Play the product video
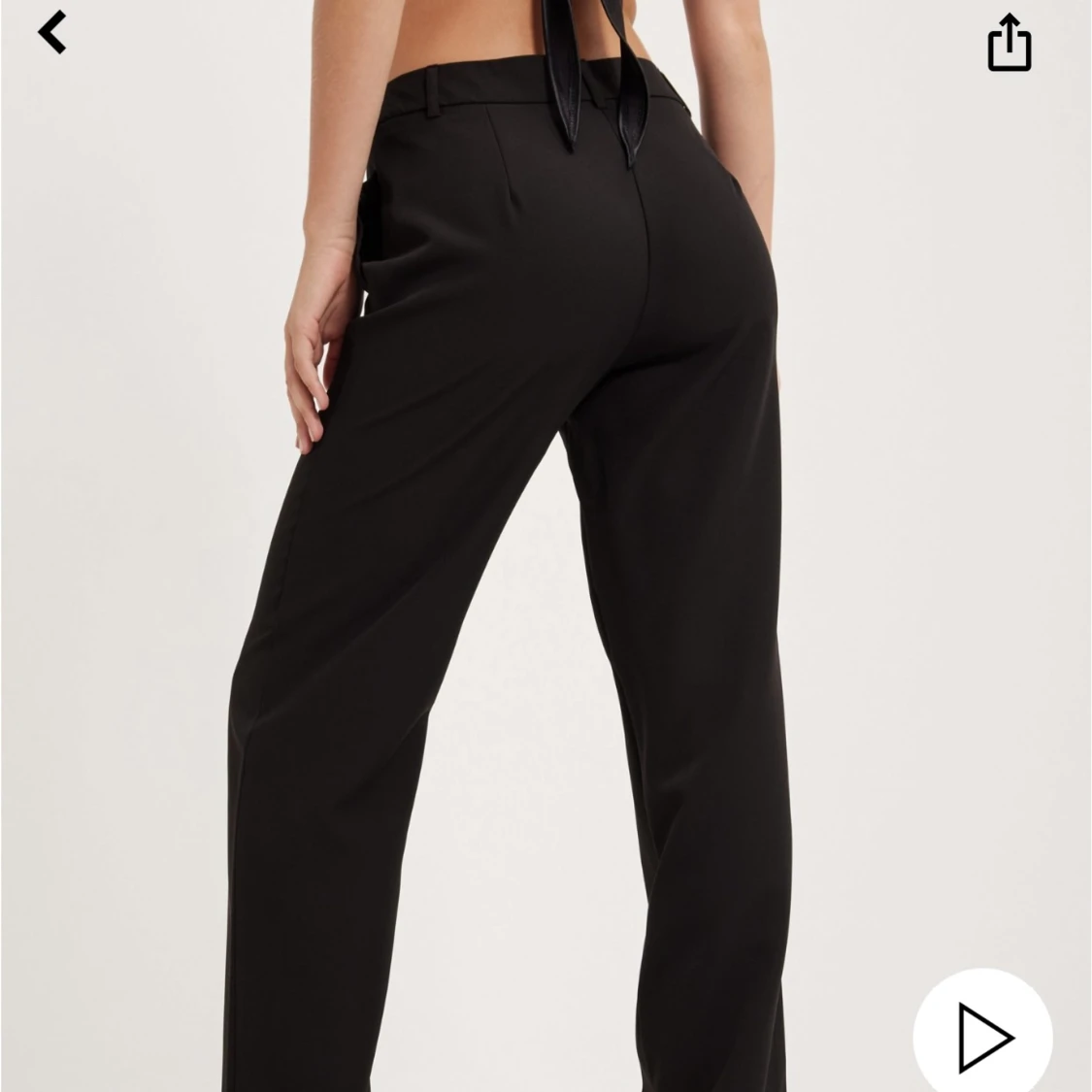The width and height of the screenshot is (1092, 1092). click(983, 1037)
